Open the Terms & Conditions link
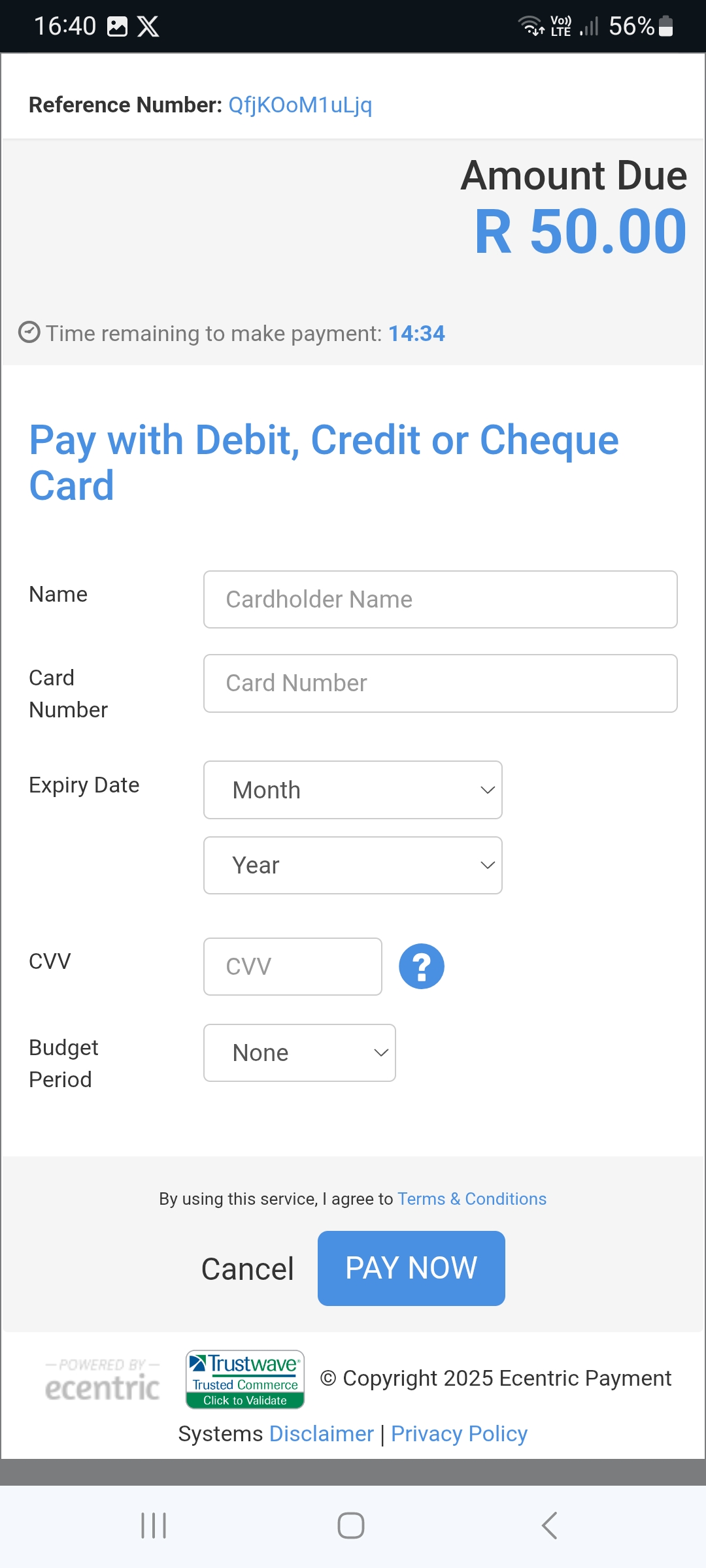 (x=471, y=1199)
